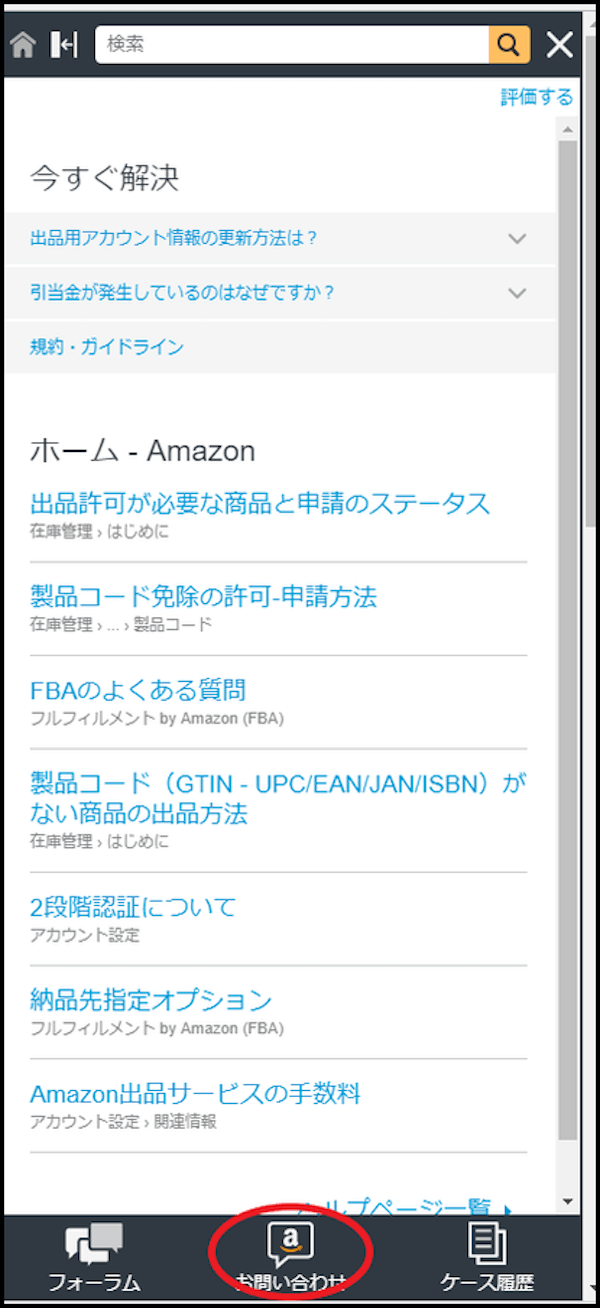The width and height of the screenshot is (600, 1308).
Task: Open 出品許可が必要な商品と申請のステータス
Action: [260, 502]
